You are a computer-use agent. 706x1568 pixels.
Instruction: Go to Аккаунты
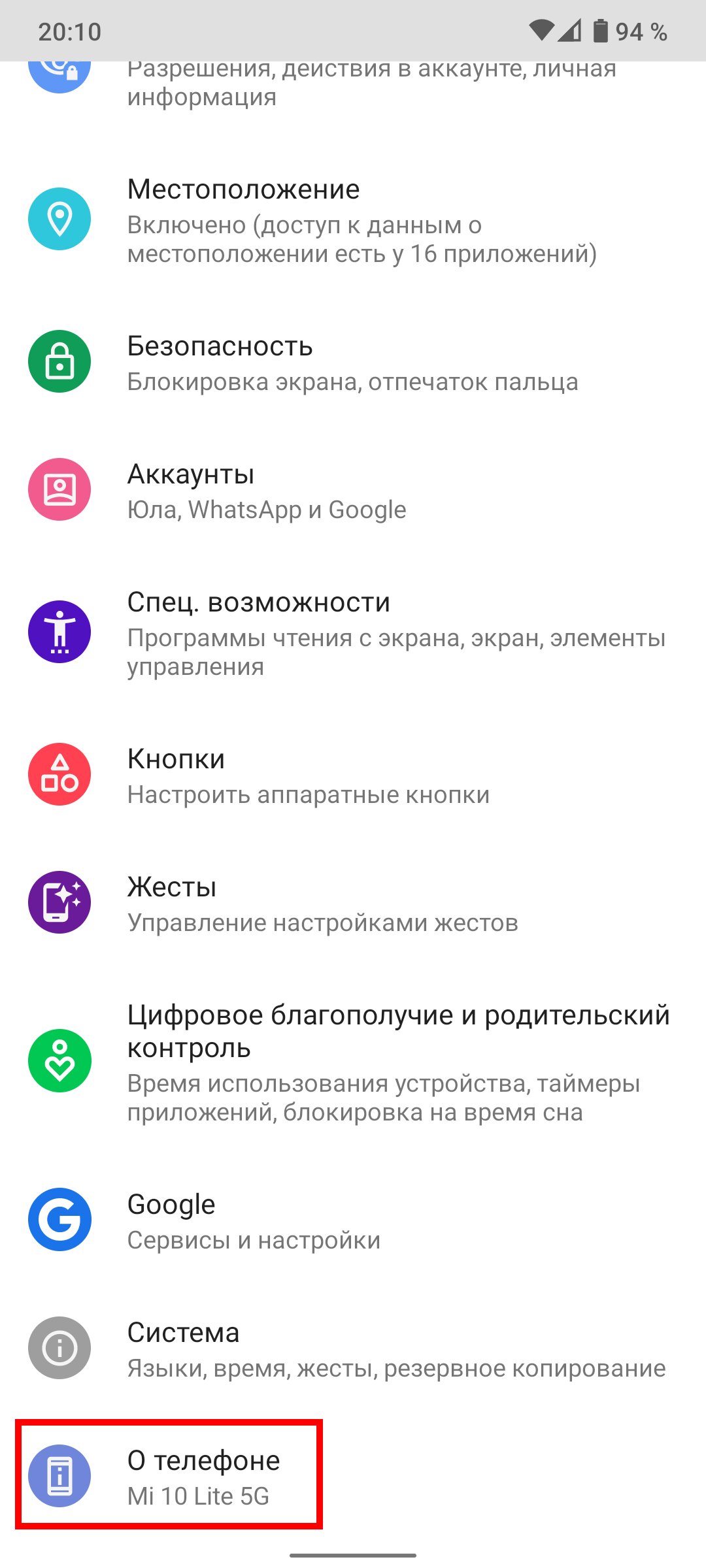click(x=353, y=490)
